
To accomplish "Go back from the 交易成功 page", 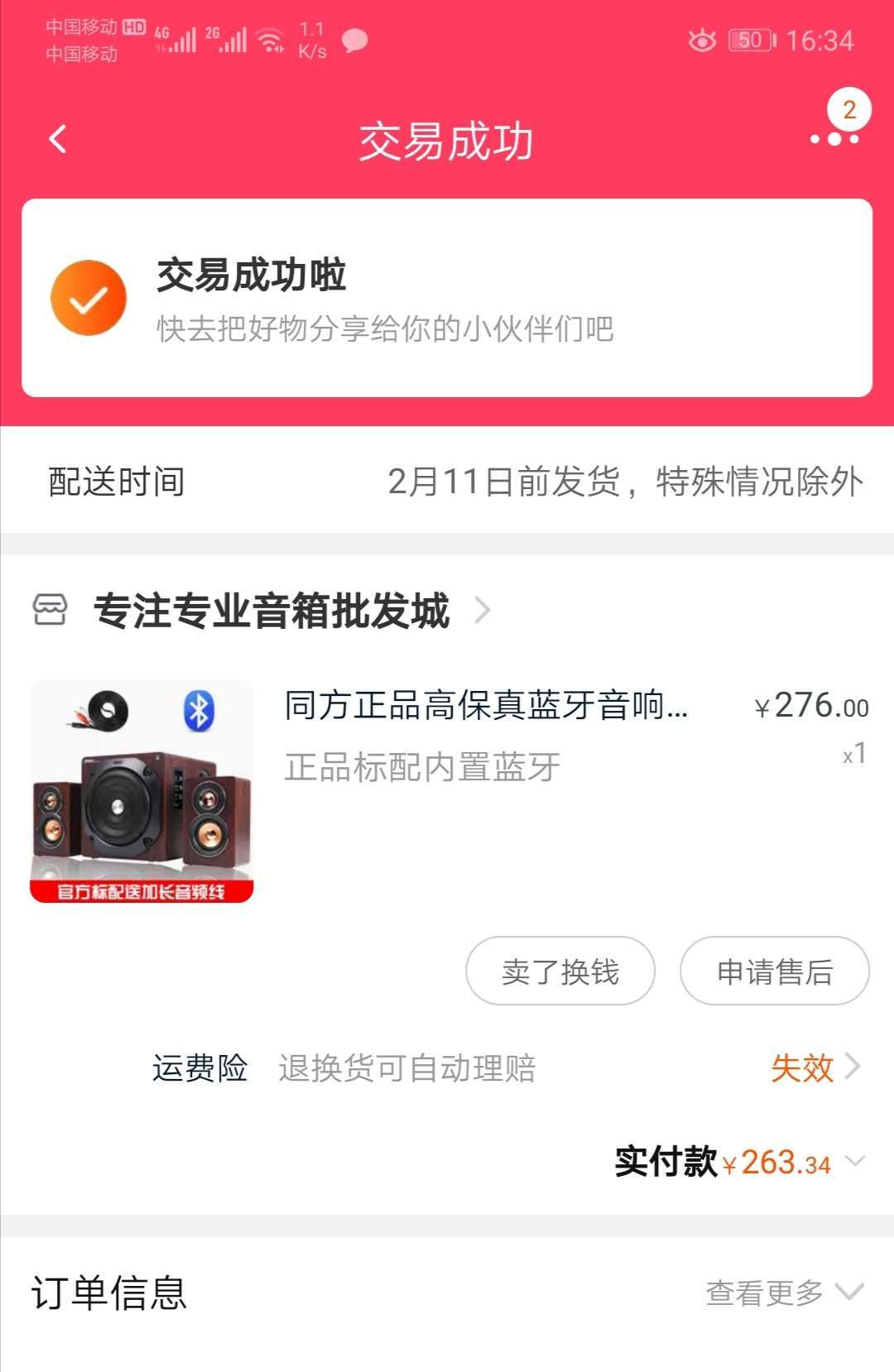I will (58, 139).
